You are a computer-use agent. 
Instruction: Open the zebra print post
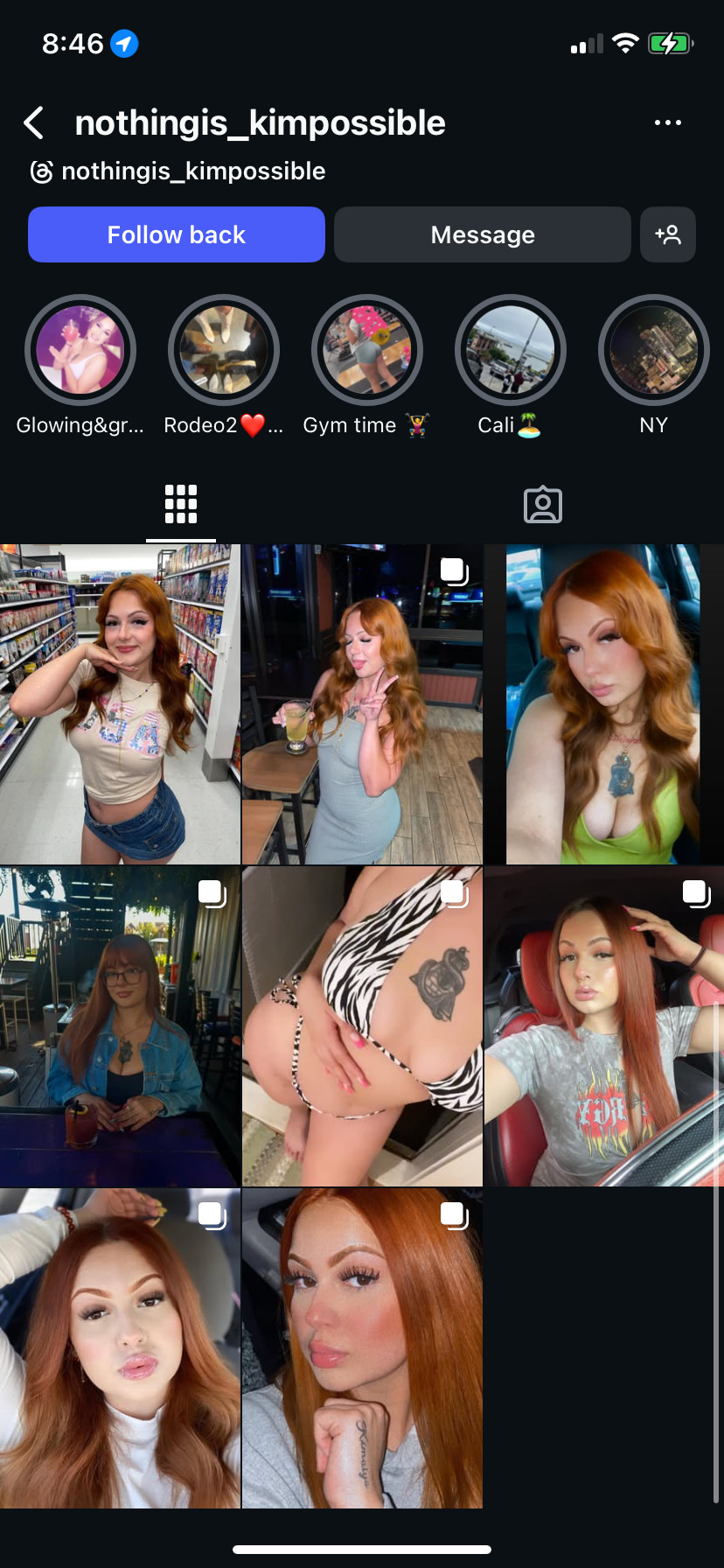(362, 1026)
